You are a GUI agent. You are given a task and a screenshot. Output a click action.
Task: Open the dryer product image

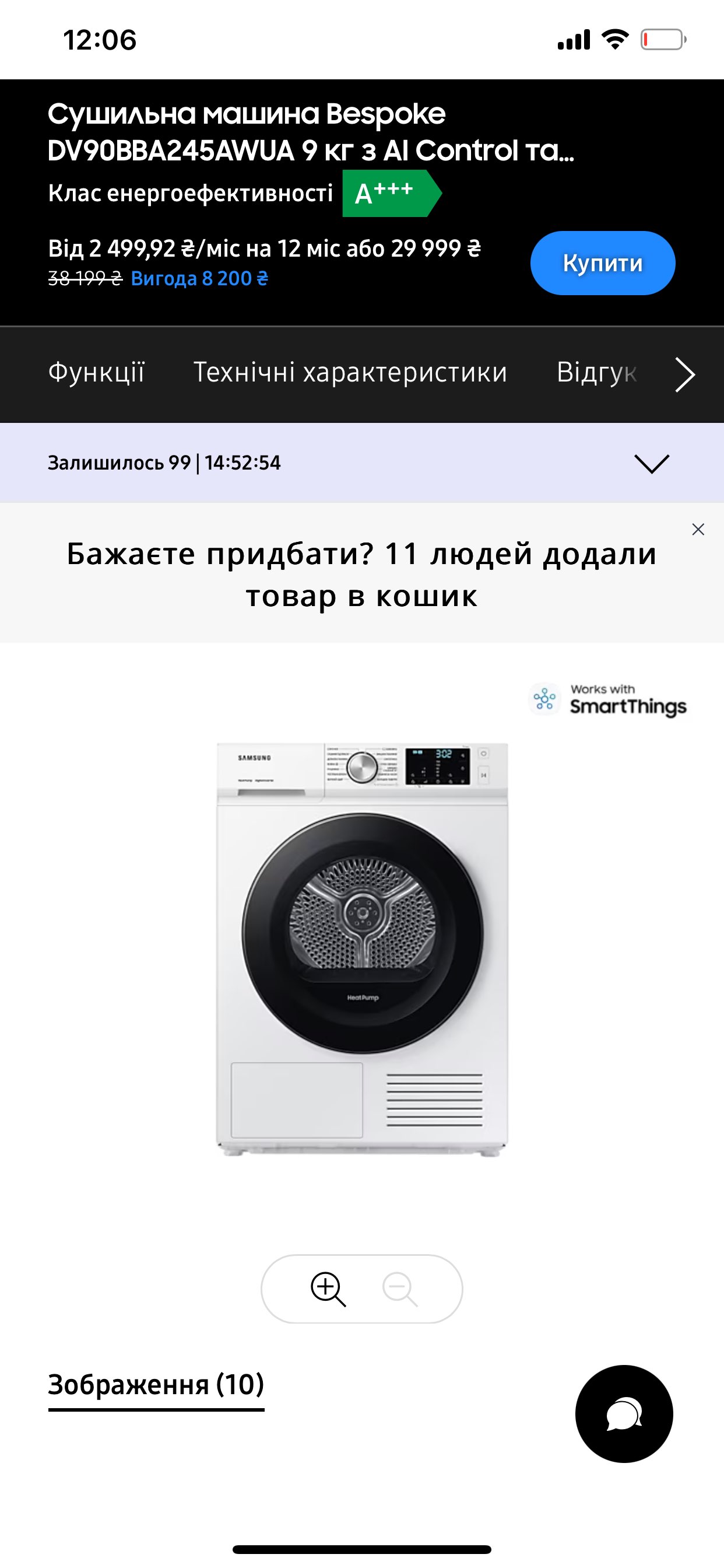click(x=362, y=949)
